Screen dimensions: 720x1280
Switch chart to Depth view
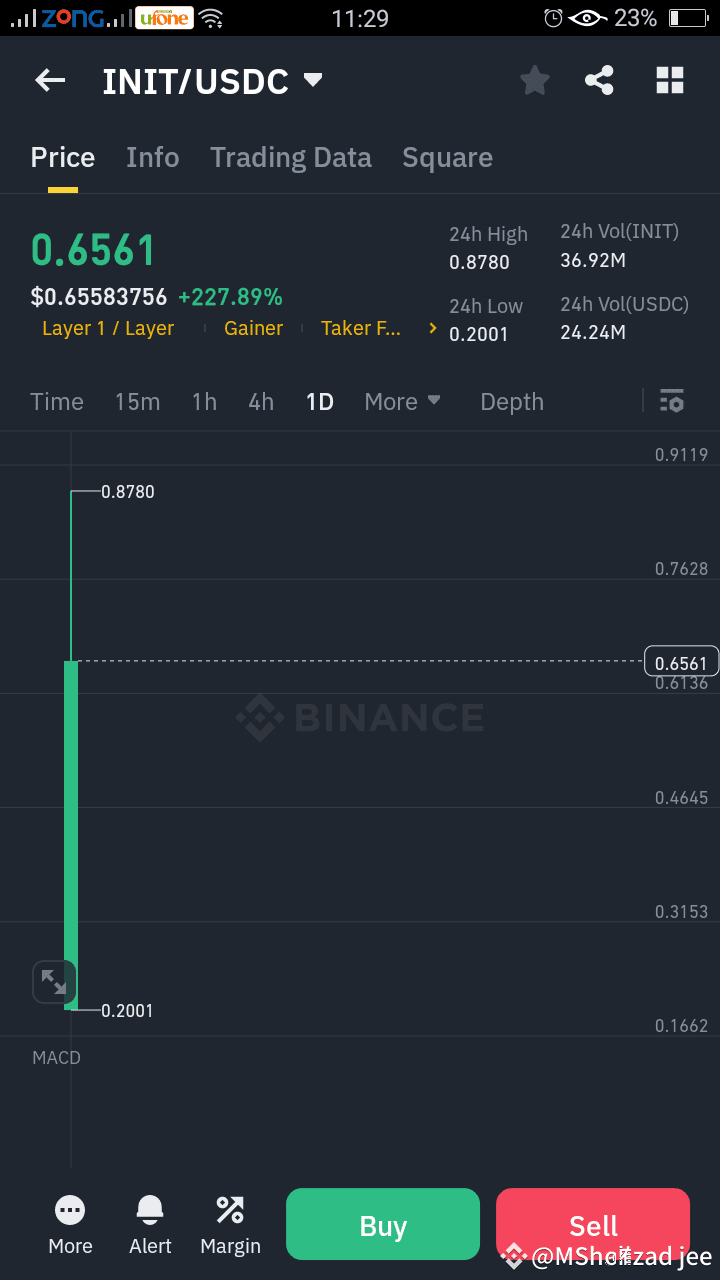point(511,401)
